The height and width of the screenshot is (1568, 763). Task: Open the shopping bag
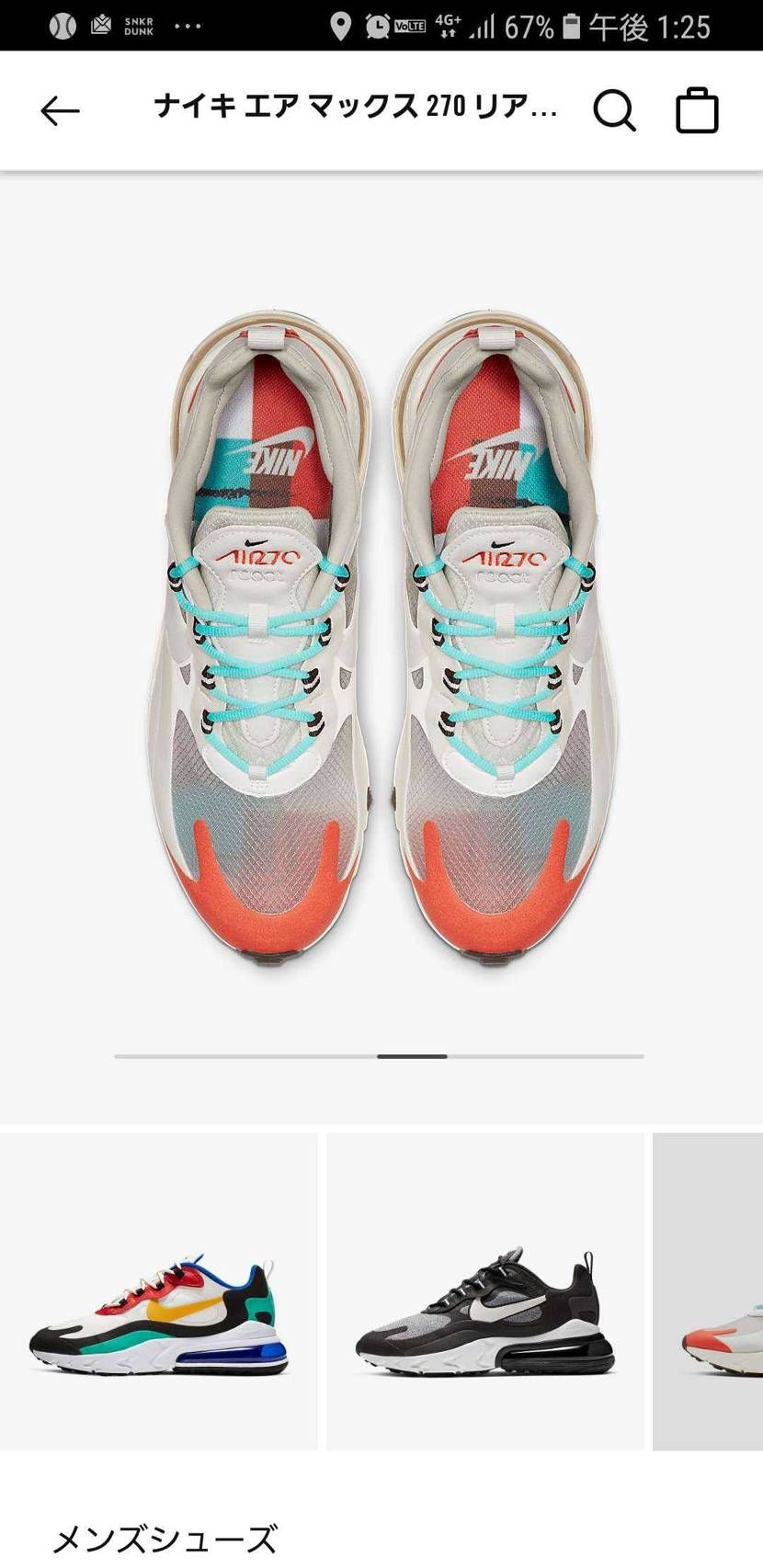[697, 111]
